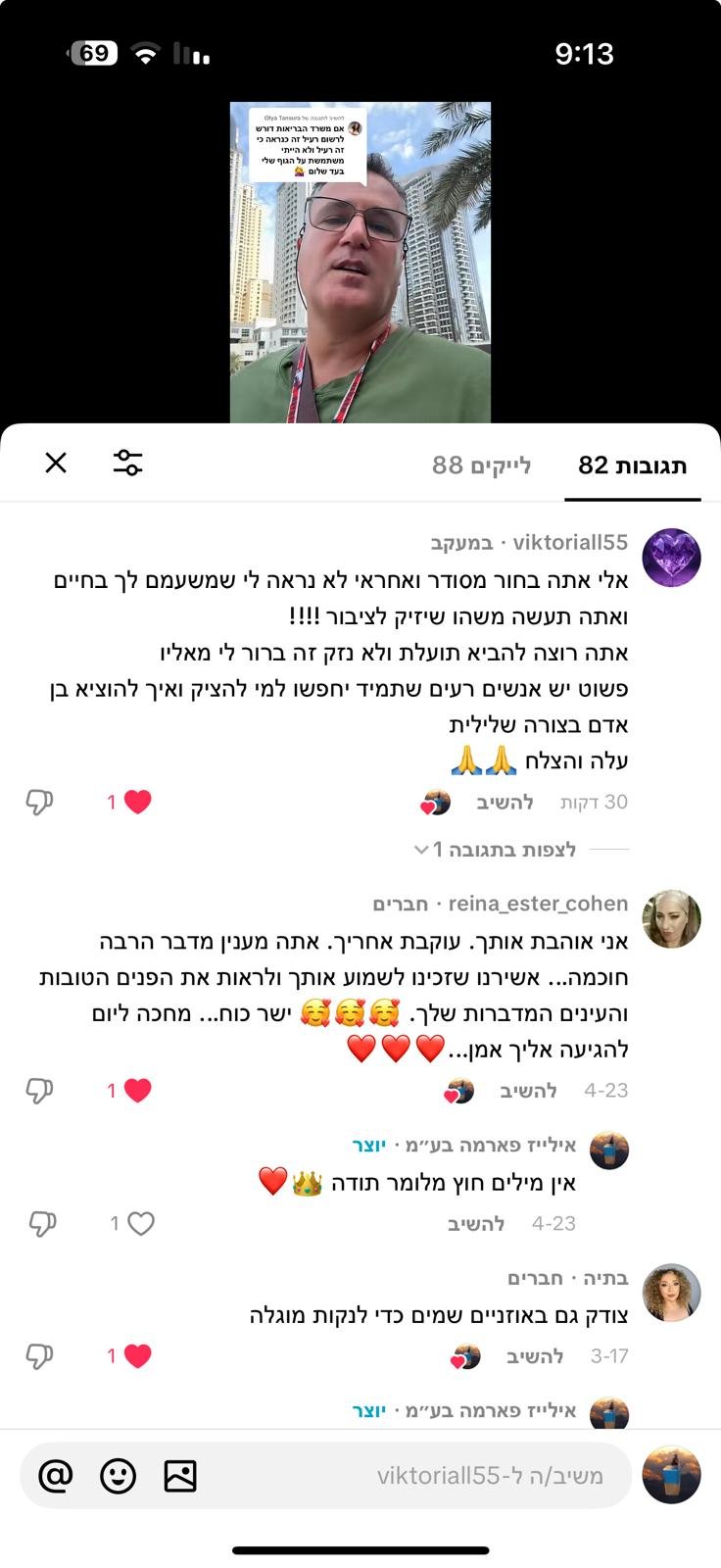The width and height of the screenshot is (721, 1568).
Task: Like reina_ester_cohen's comment
Action: pyautogui.click(x=137, y=1090)
